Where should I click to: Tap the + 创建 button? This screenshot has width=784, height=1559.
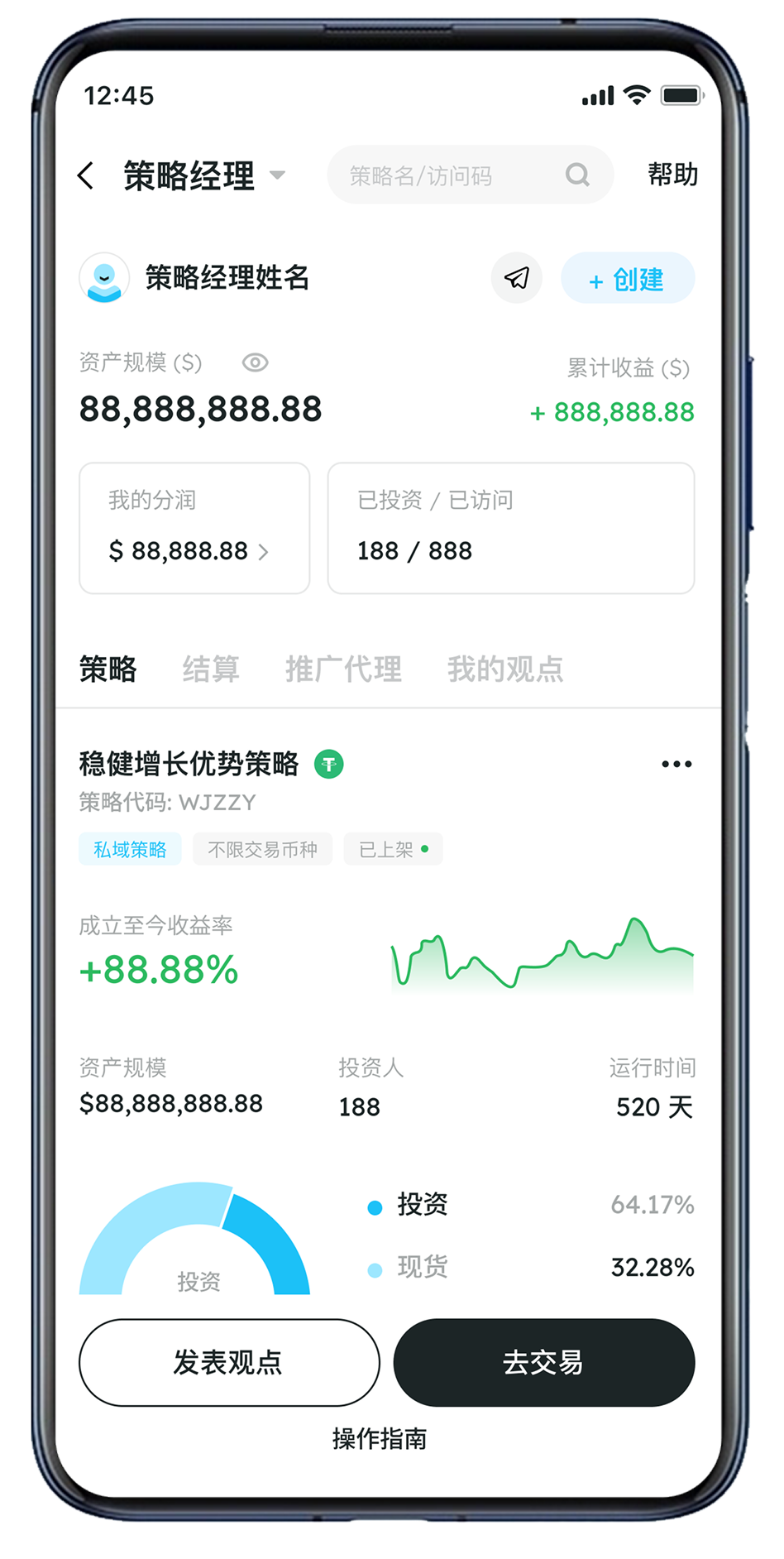click(x=628, y=279)
